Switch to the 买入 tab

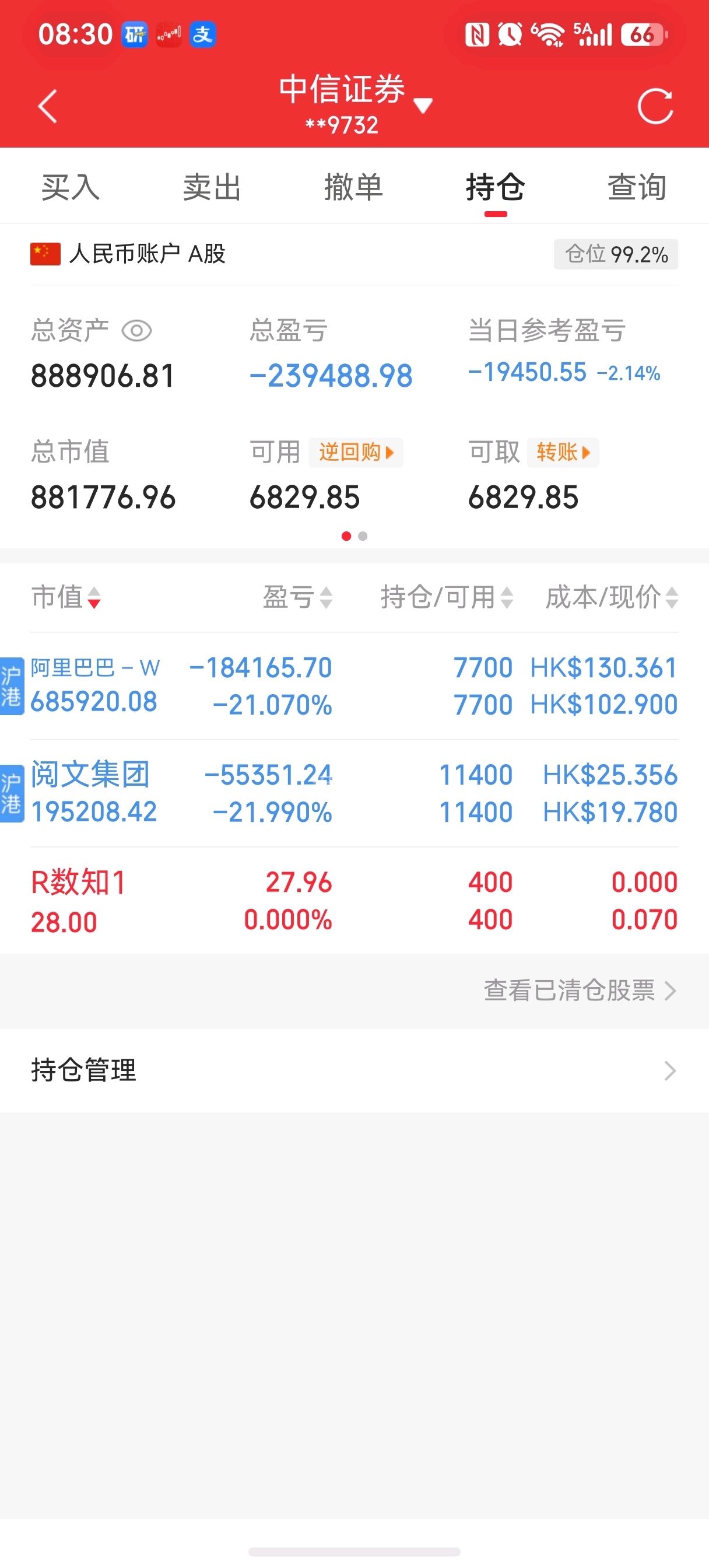pos(71,187)
